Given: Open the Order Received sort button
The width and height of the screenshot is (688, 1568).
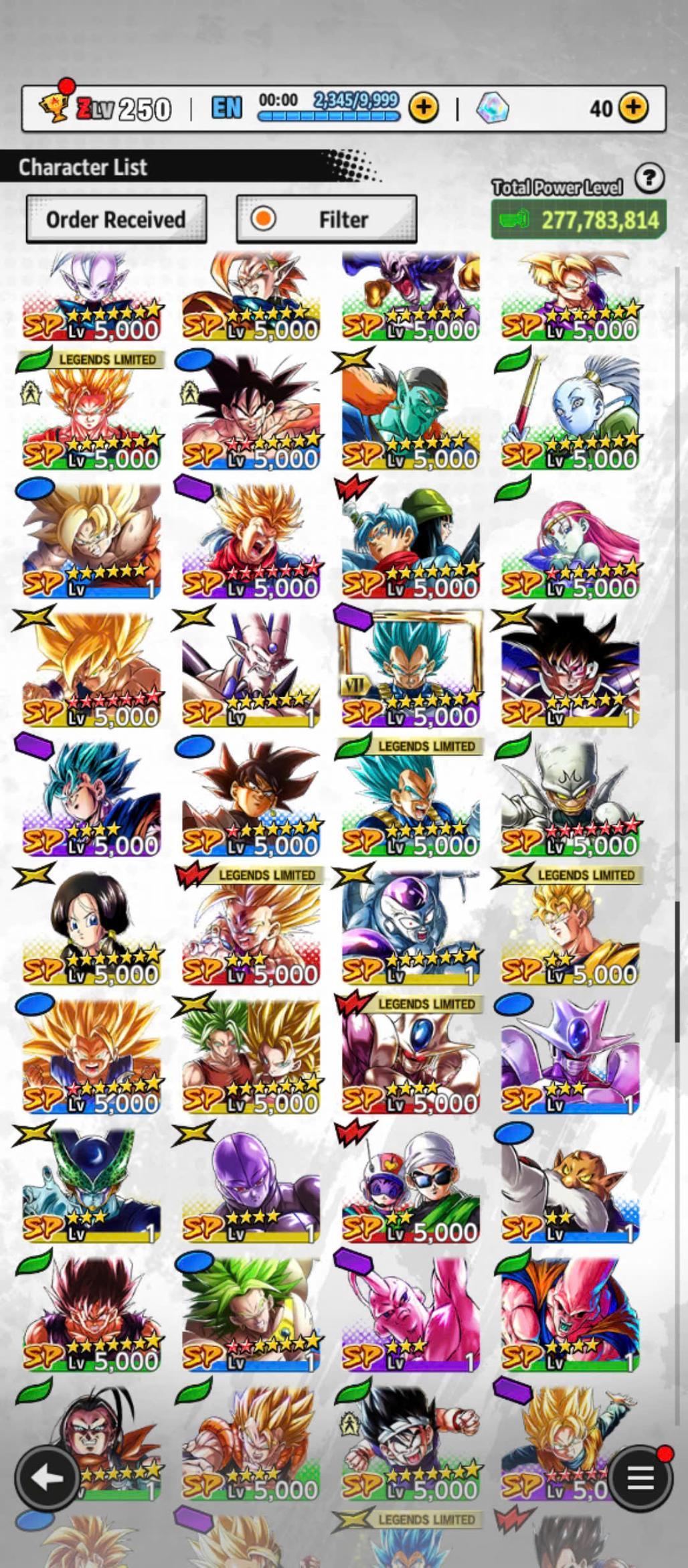Looking at the screenshot, I should tap(116, 219).
